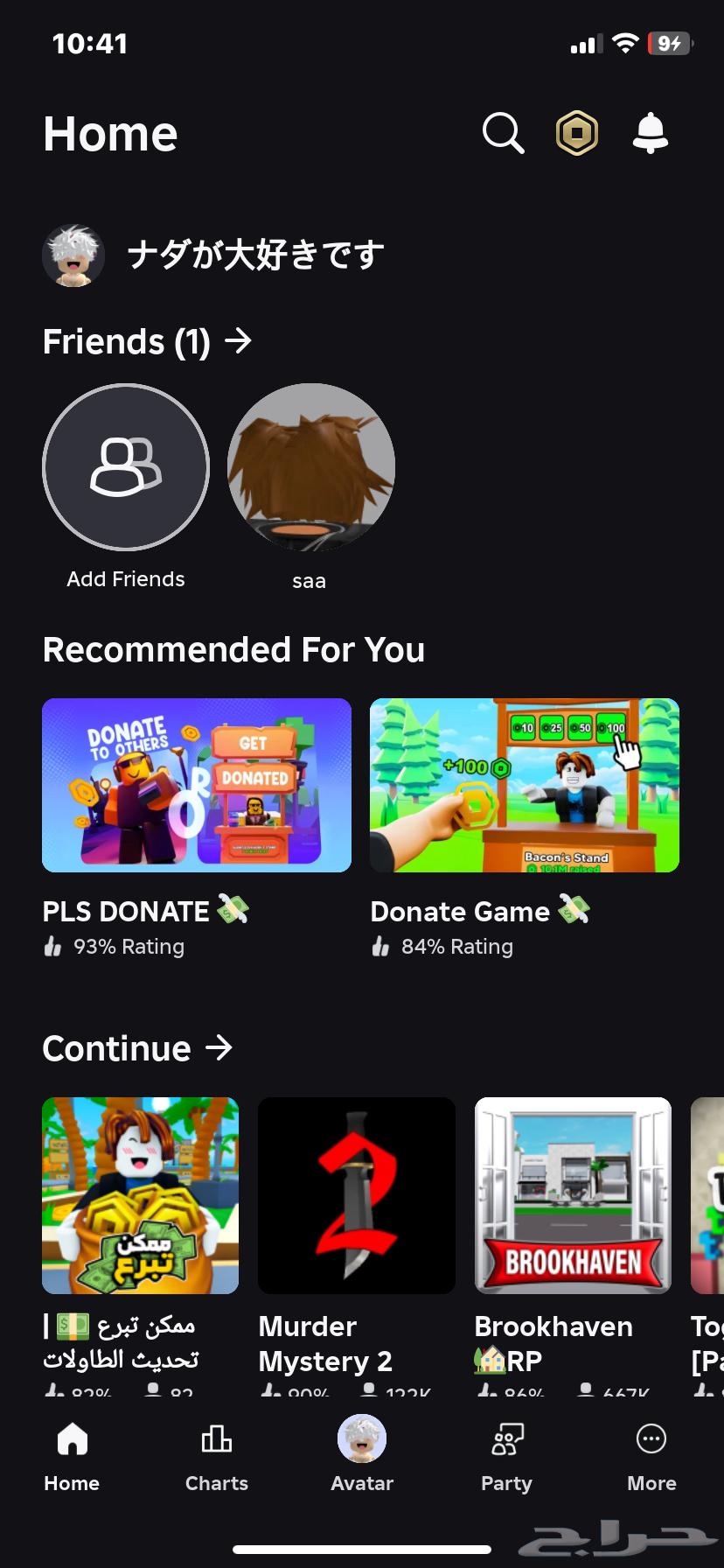Image resolution: width=724 pixels, height=1568 pixels.
Task: Open Brookhaven RP game
Action: pyautogui.click(x=573, y=1195)
